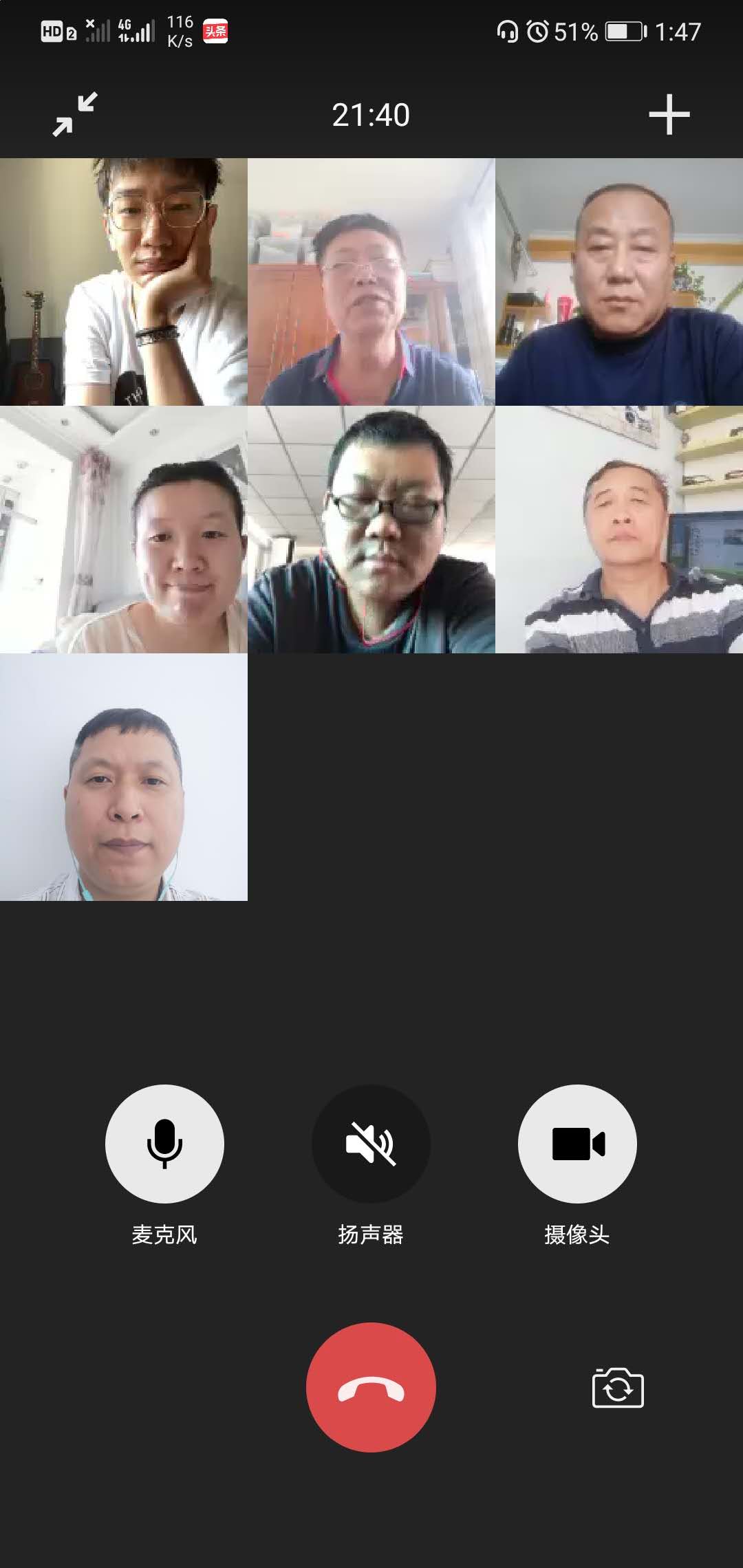Open video tile of man in striped shirt
Viewport: 743px width, 1568px height.
pos(619,530)
